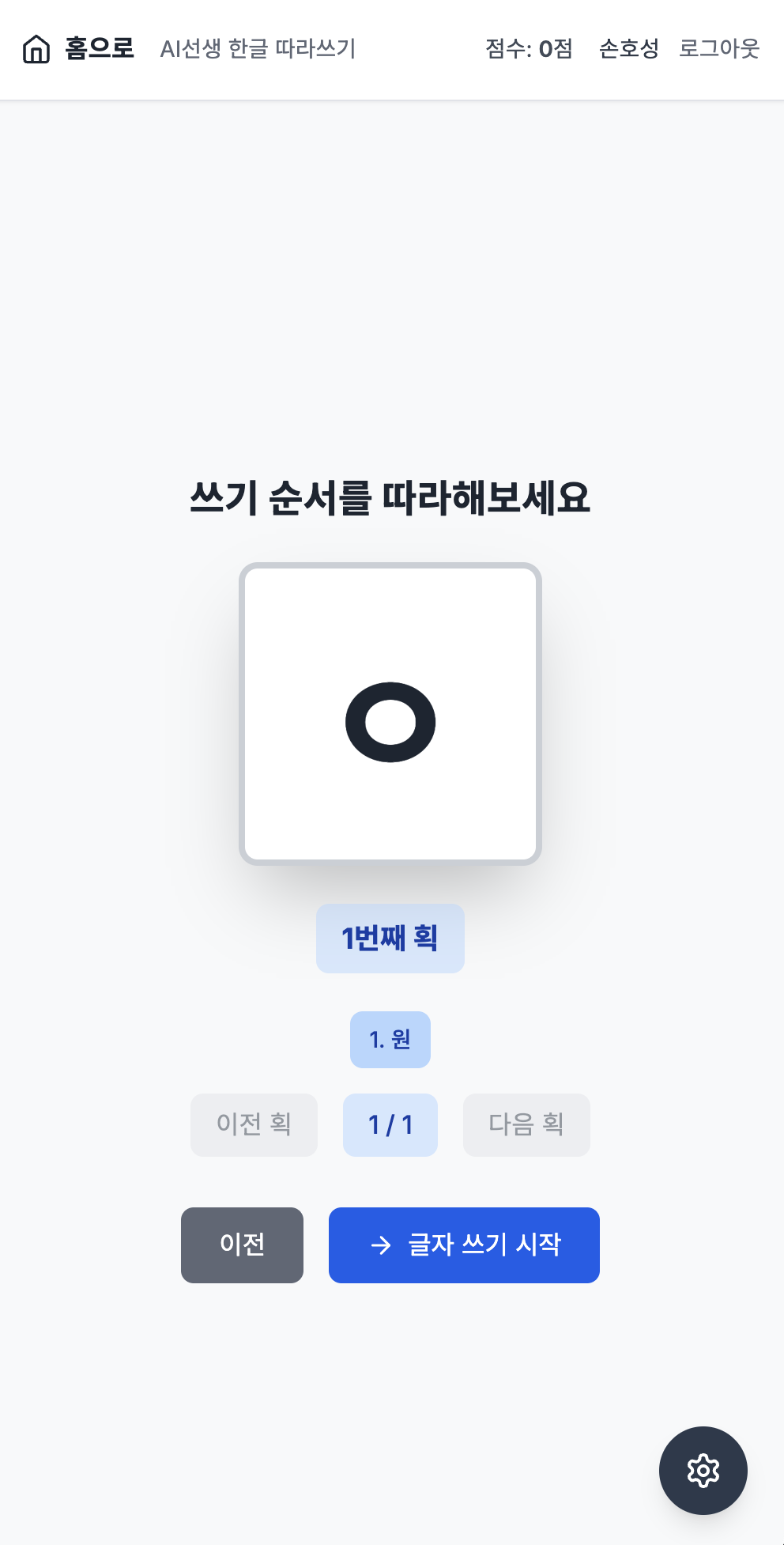The image size is (784, 1545).
Task: Select the AI선생 한글 따라쓰기 title
Action: coord(258,49)
